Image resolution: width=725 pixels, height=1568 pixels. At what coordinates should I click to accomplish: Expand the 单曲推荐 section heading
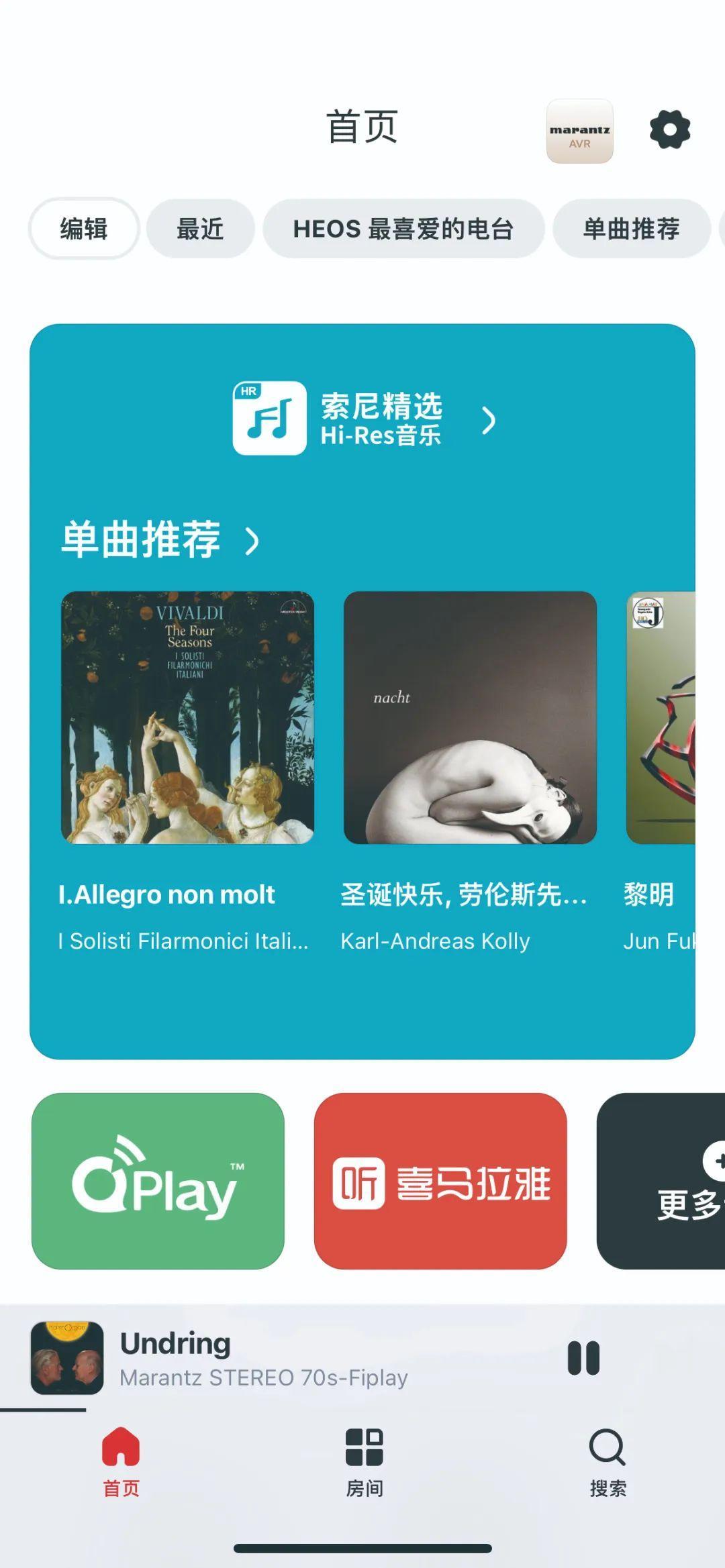click(160, 539)
